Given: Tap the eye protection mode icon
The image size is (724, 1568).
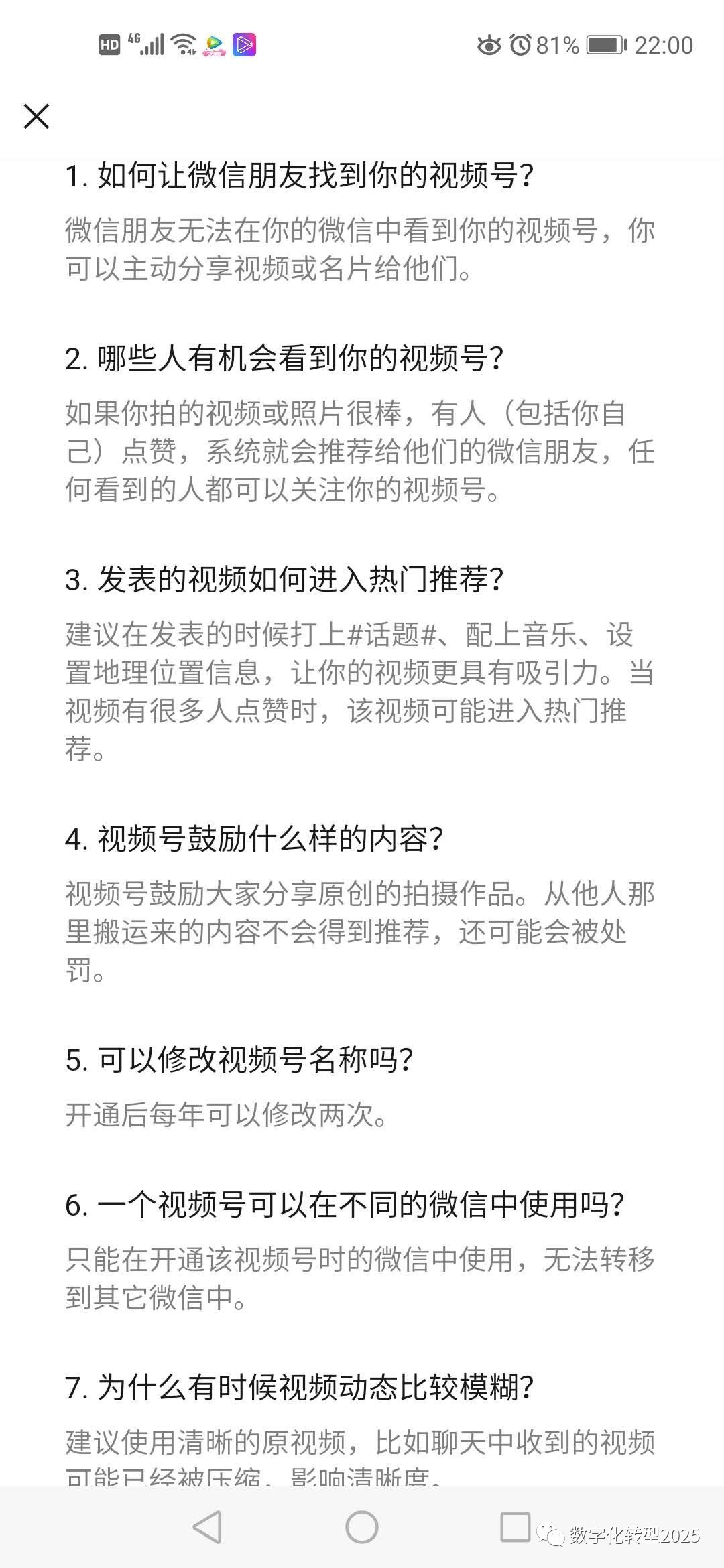Looking at the screenshot, I should click(489, 45).
